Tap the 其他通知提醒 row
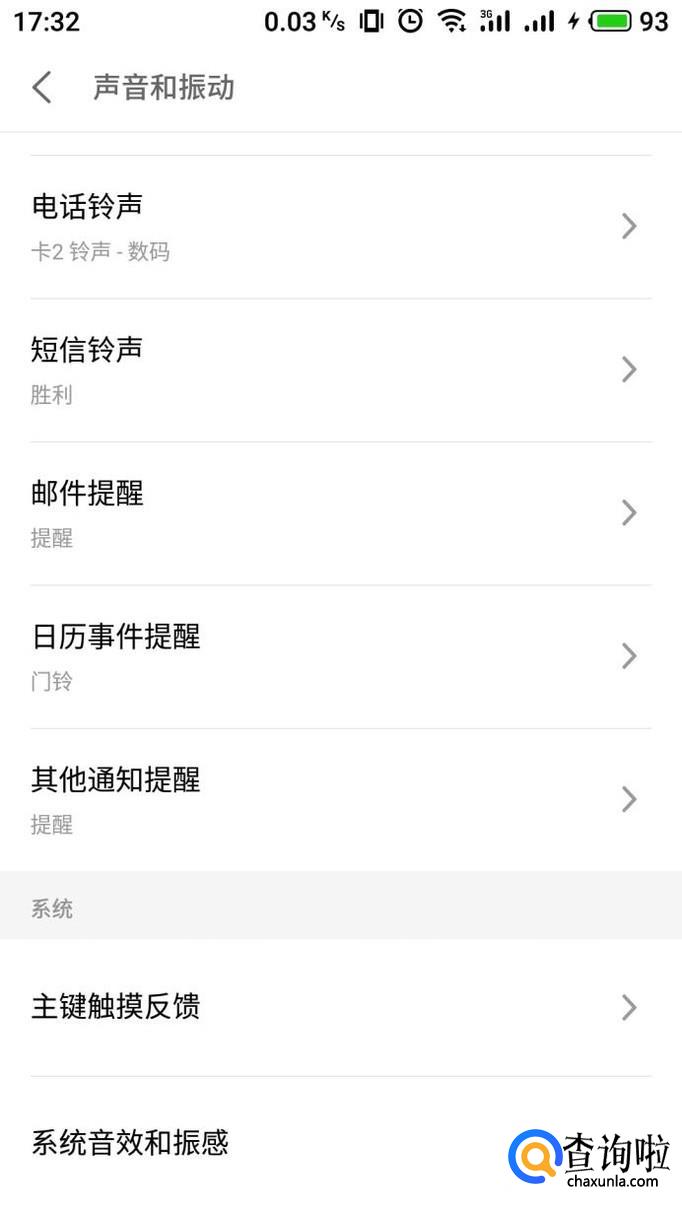682x1212 pixels. point(340,799)
